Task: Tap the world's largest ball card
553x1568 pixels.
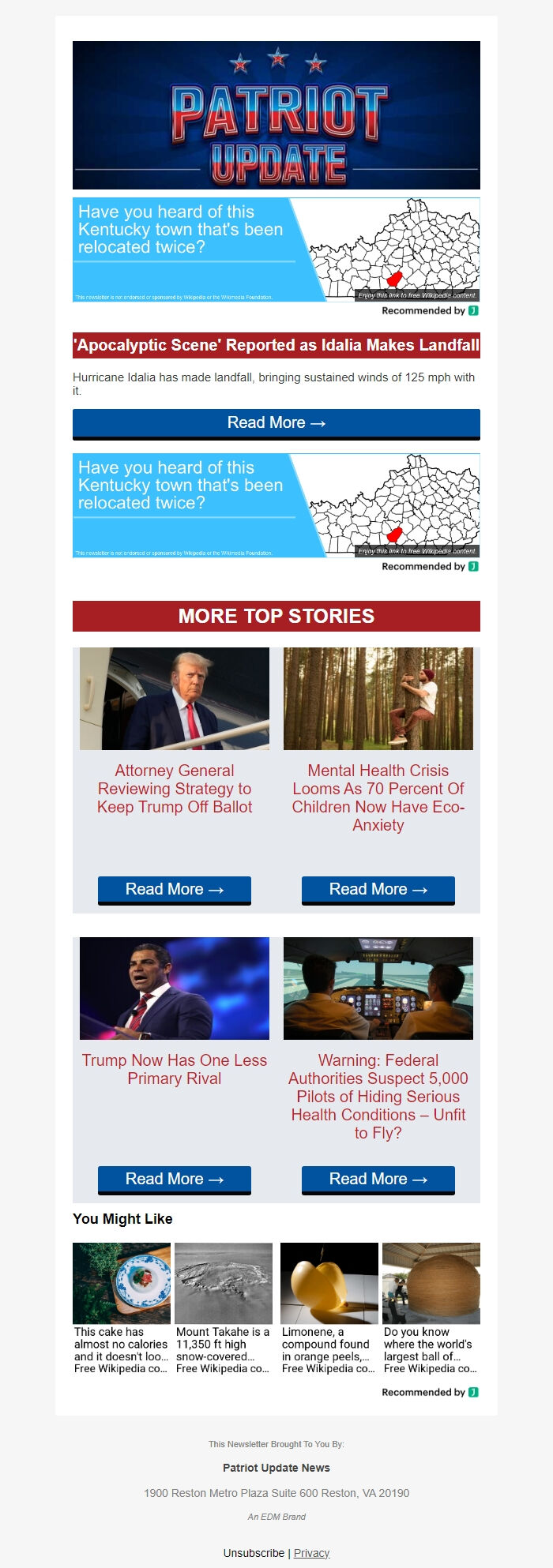Action: [x=431, y=1308]
